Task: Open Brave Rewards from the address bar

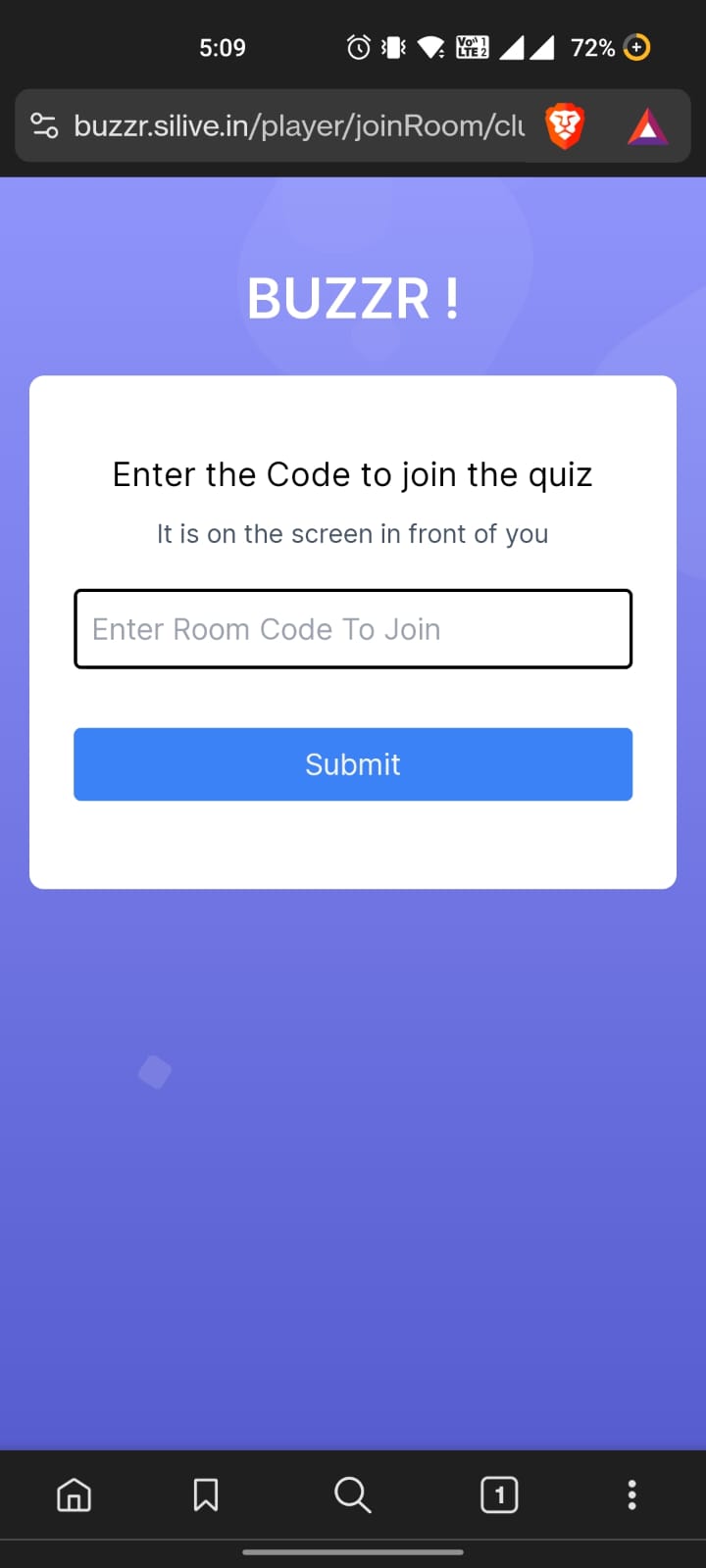Action: [x=649, y=125]
